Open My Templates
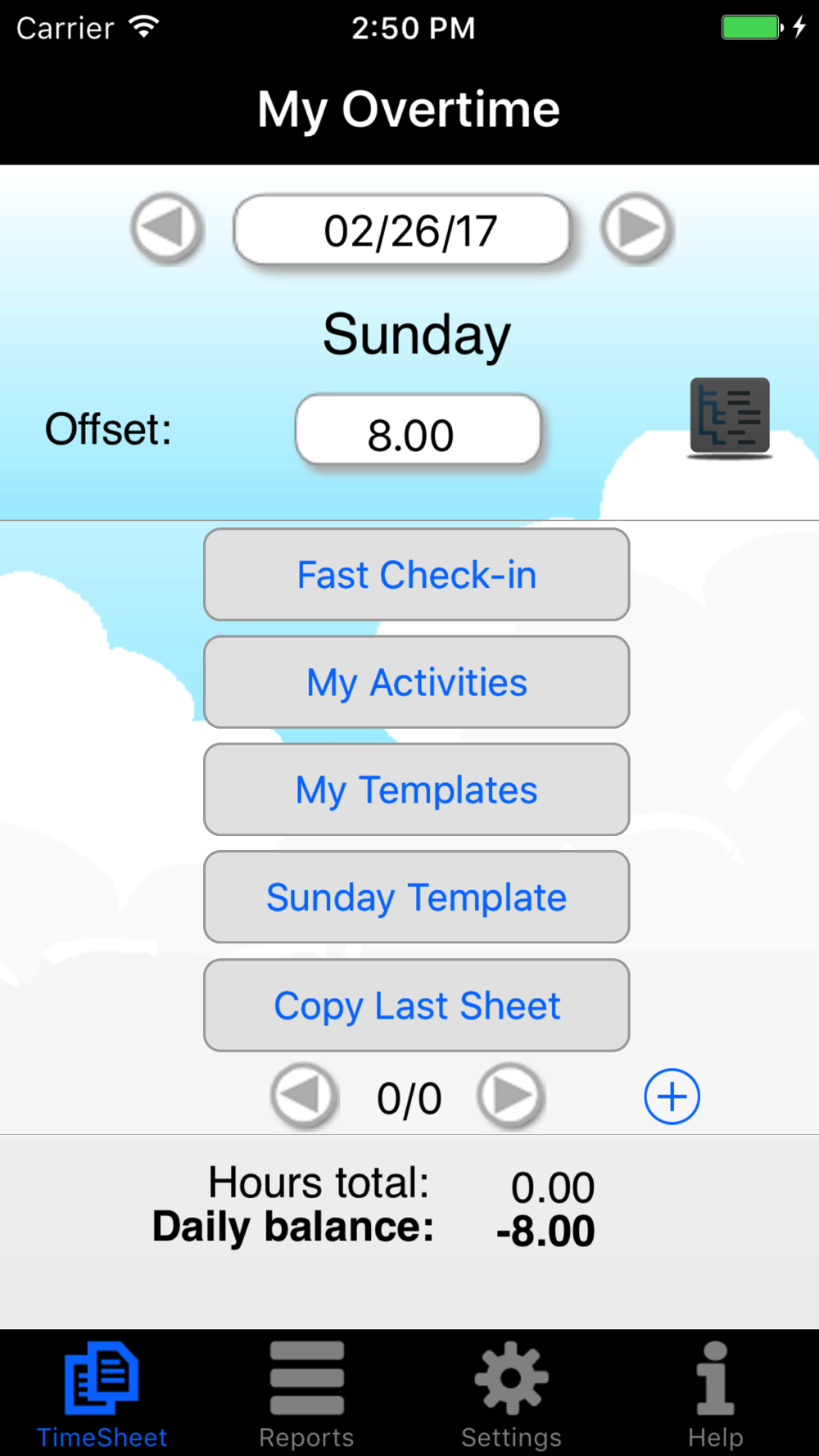 tap(416, 789)
